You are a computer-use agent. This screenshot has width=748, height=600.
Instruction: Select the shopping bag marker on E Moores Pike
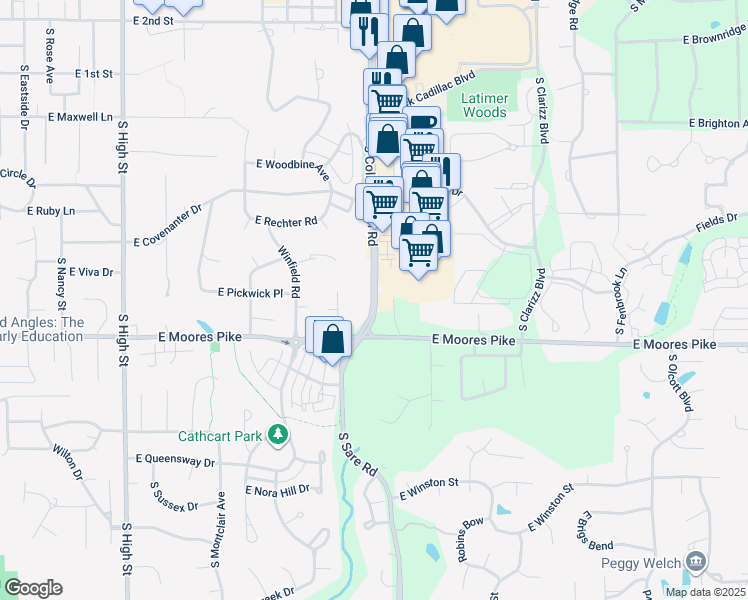pos(332,342)
